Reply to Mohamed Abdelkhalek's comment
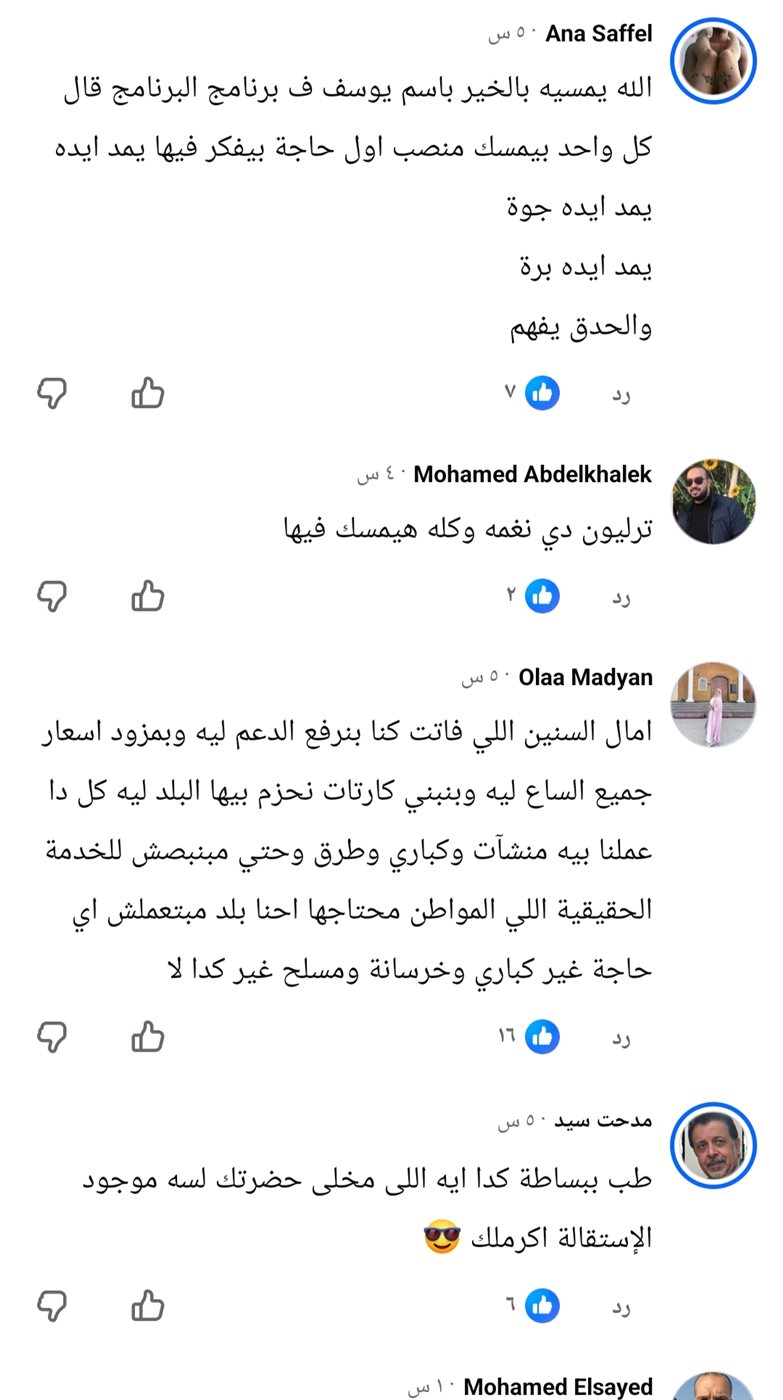783x1400 pixels. pos(621,598)
